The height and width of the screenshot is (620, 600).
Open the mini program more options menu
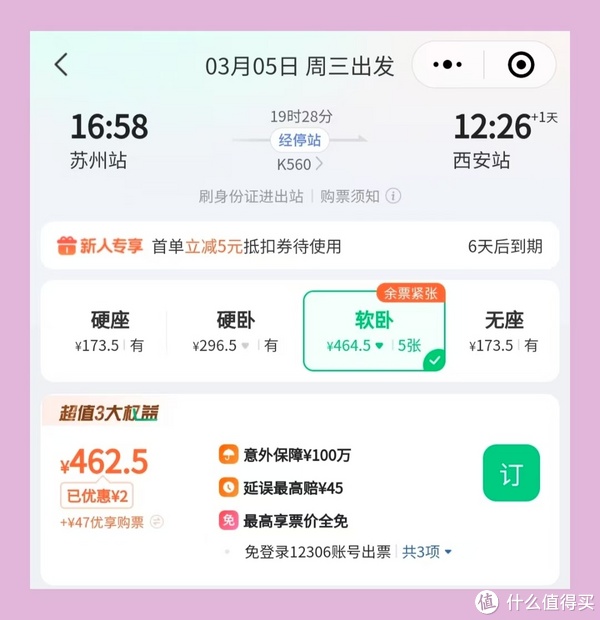446,65
